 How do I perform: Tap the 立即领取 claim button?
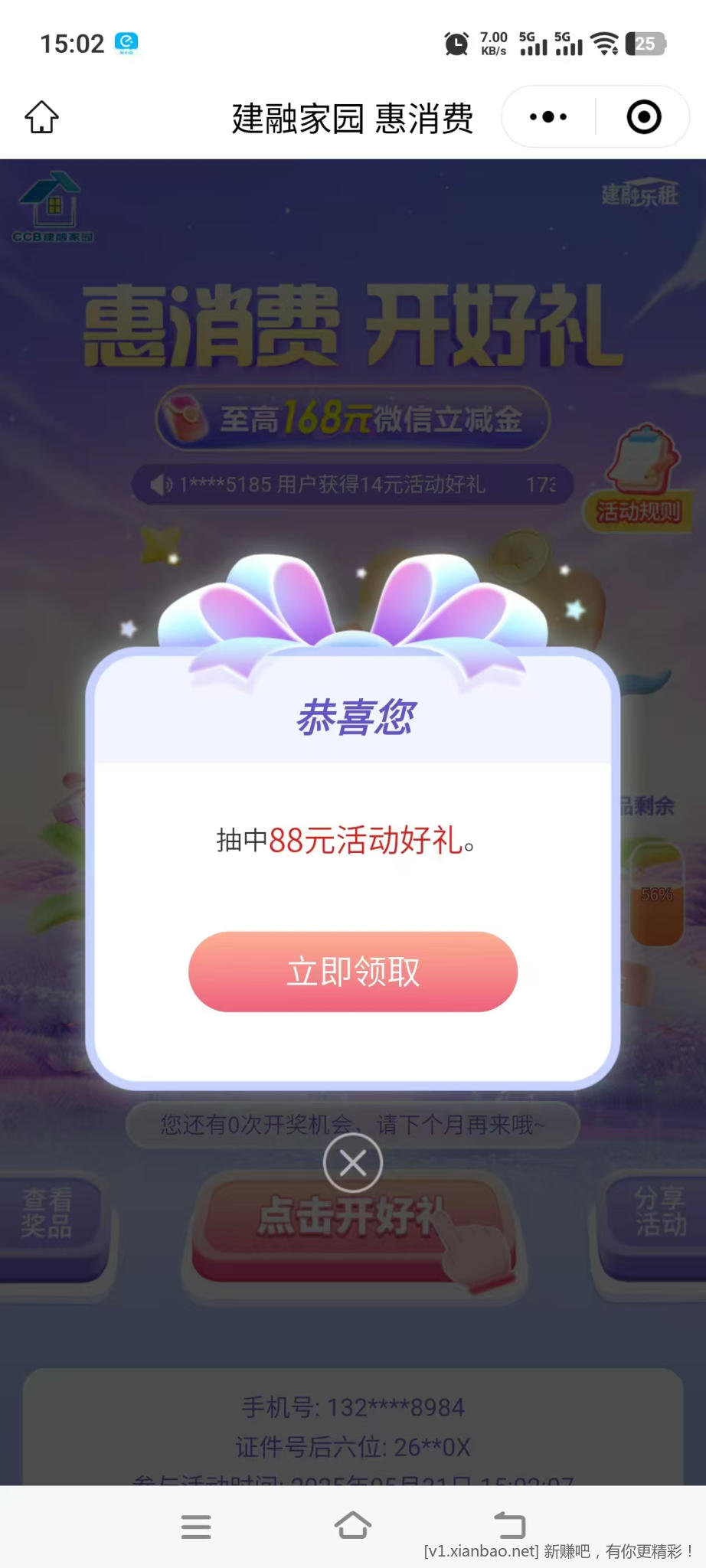(353, 972)
